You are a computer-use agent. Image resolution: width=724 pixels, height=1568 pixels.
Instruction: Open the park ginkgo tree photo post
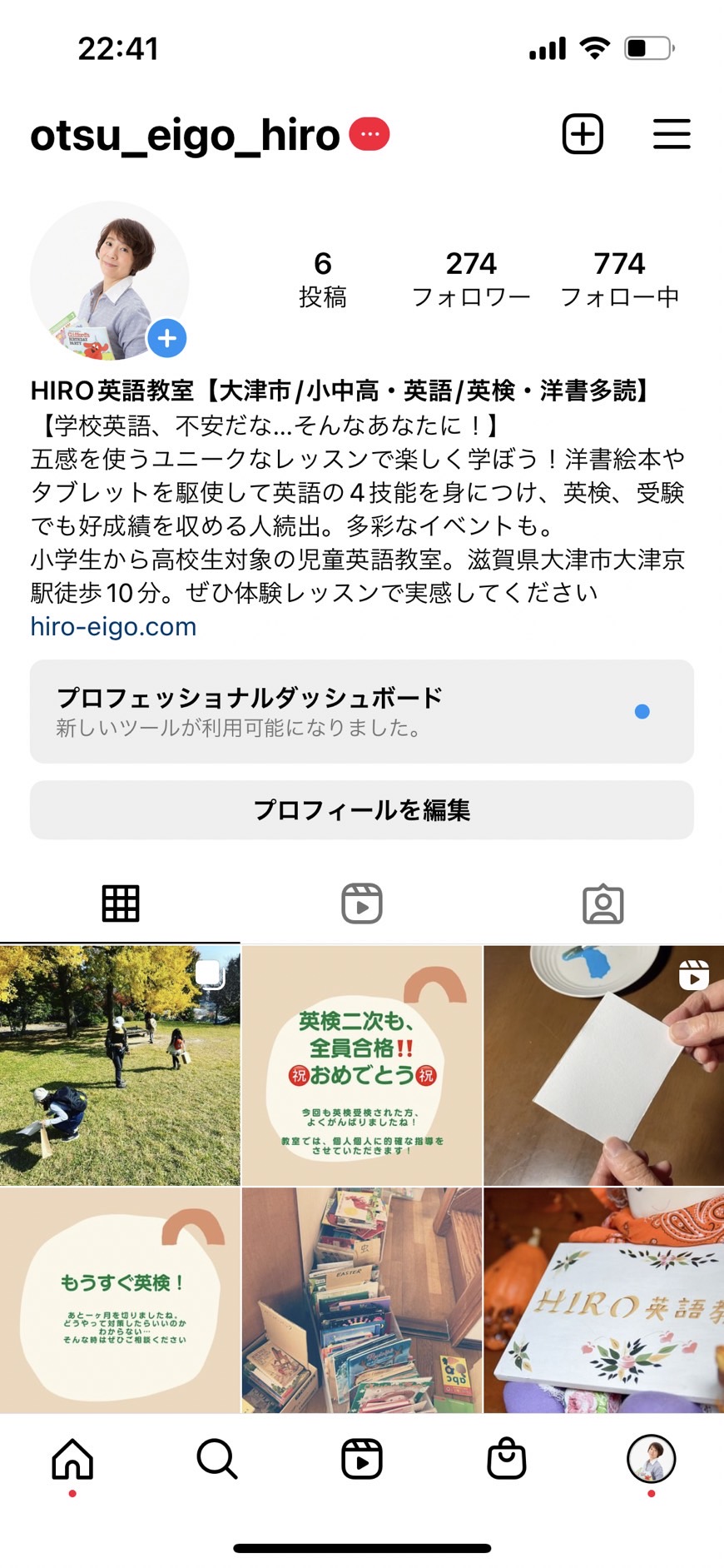[120, 1065]
